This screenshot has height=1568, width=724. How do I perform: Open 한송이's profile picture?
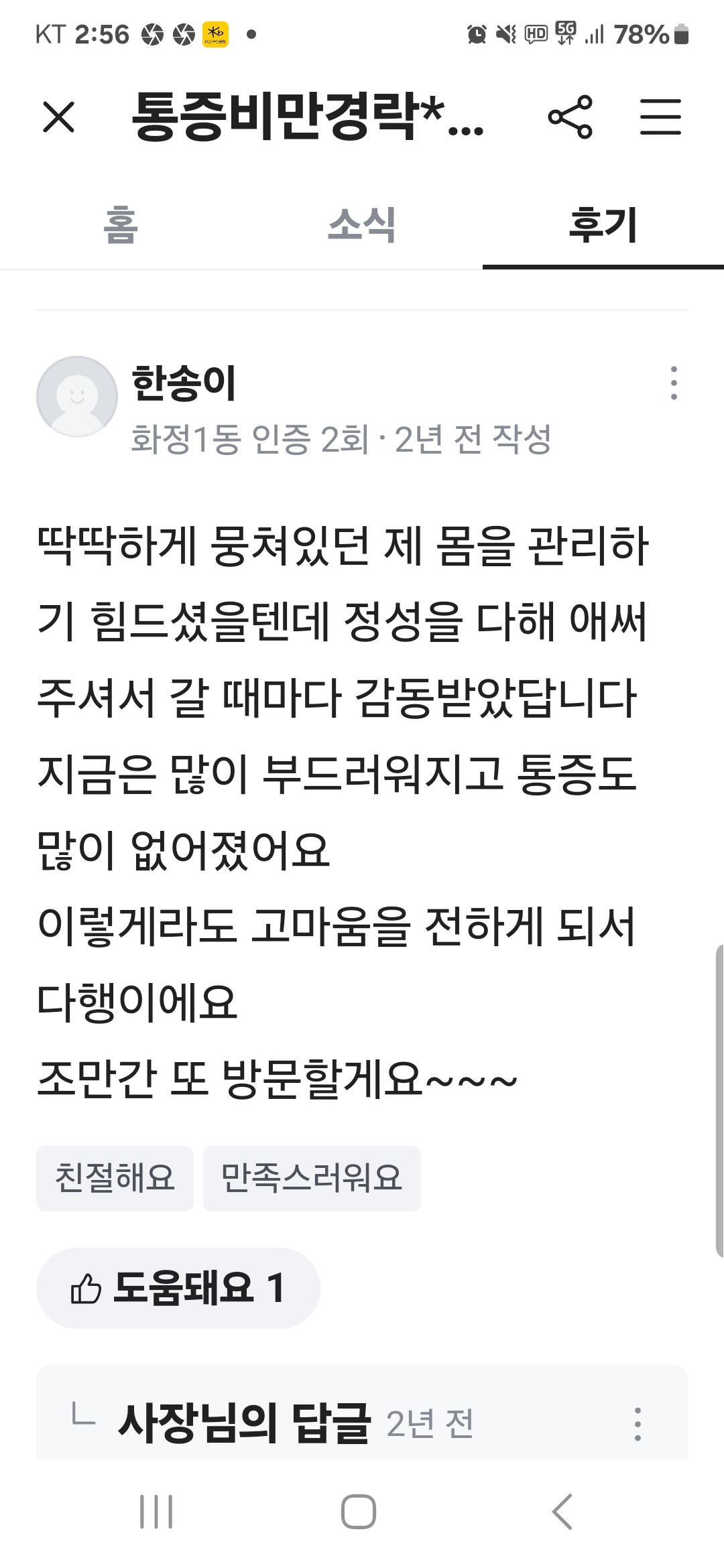coord(77,397)
